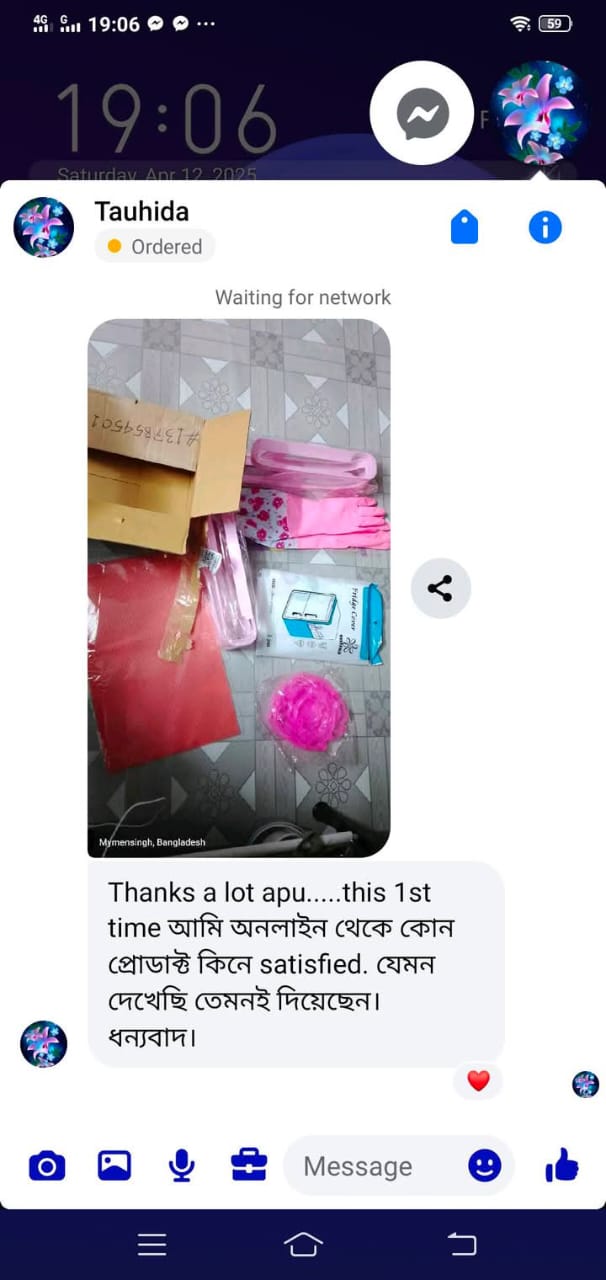Screen dimensions: 606x1280
Task: Record a voice message
Action: click(x=181, y=1165)
